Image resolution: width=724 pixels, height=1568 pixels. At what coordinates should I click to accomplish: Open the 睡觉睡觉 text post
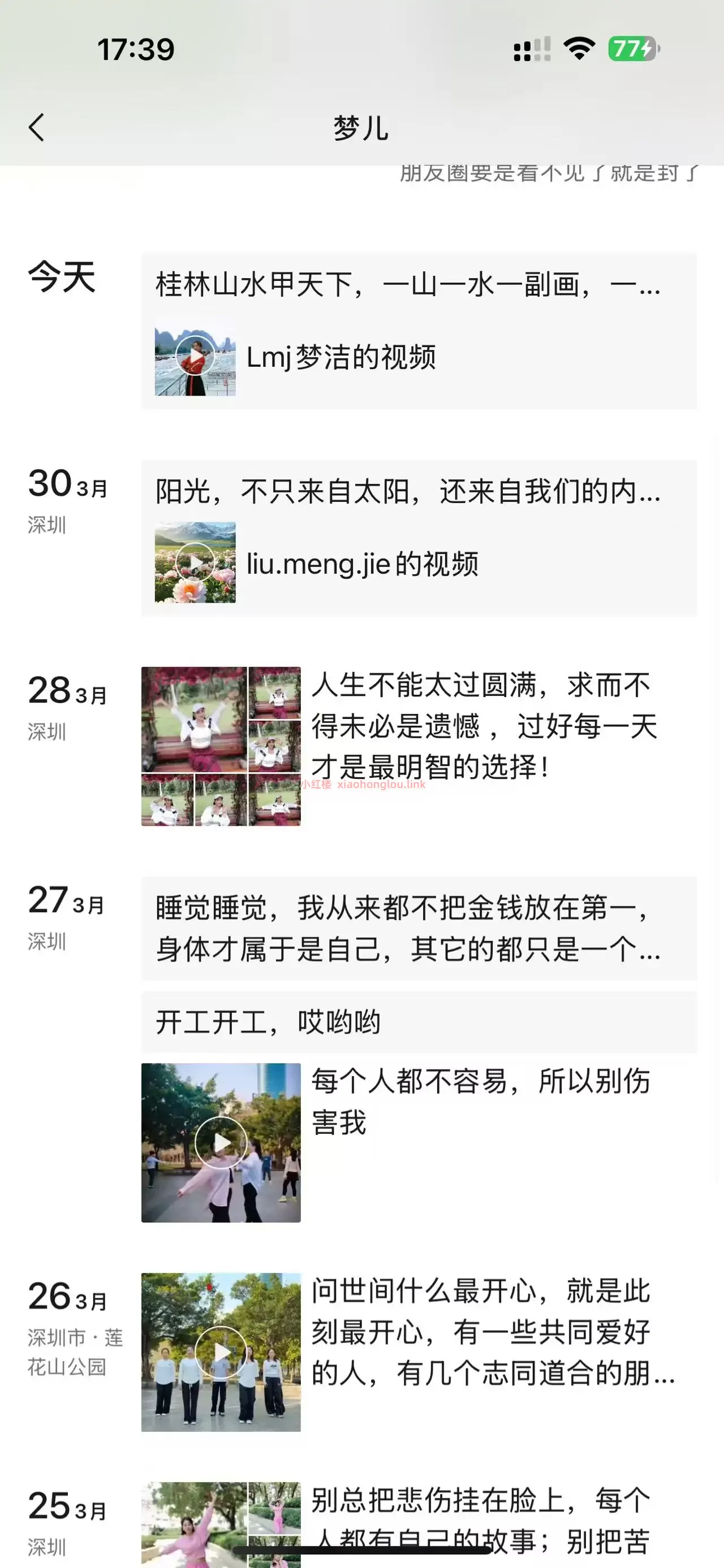pos(419,928)
